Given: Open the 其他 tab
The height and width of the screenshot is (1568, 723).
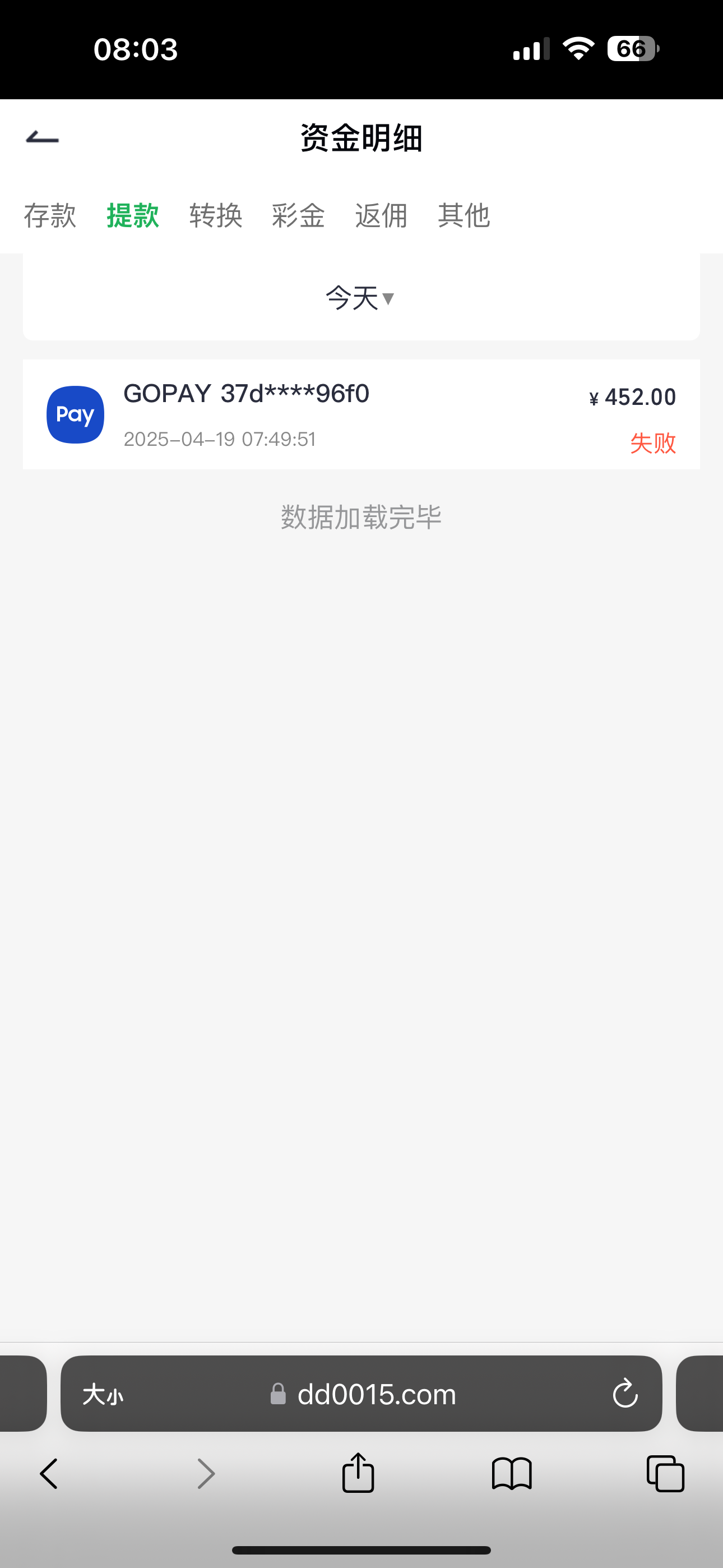Looking at the screenshot, I should coord(464,216).
